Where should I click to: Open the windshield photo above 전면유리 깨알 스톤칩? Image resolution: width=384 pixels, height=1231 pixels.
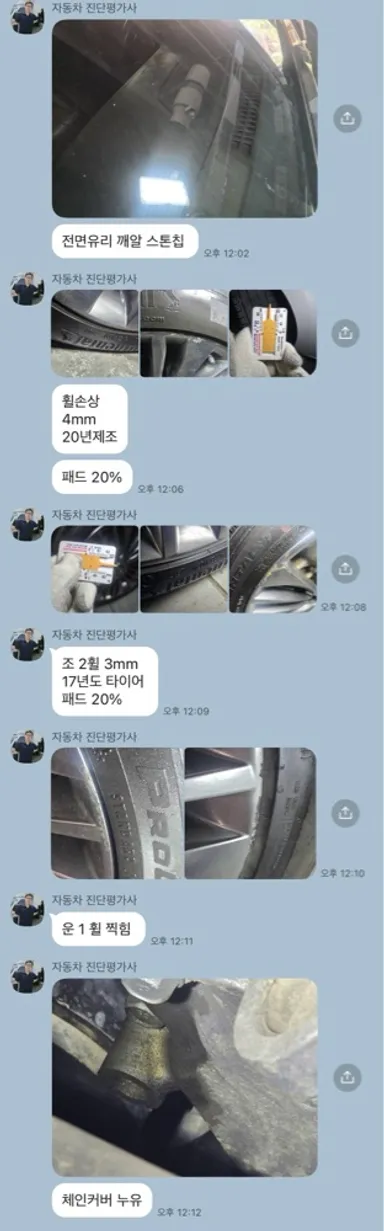tap(184, 118)
